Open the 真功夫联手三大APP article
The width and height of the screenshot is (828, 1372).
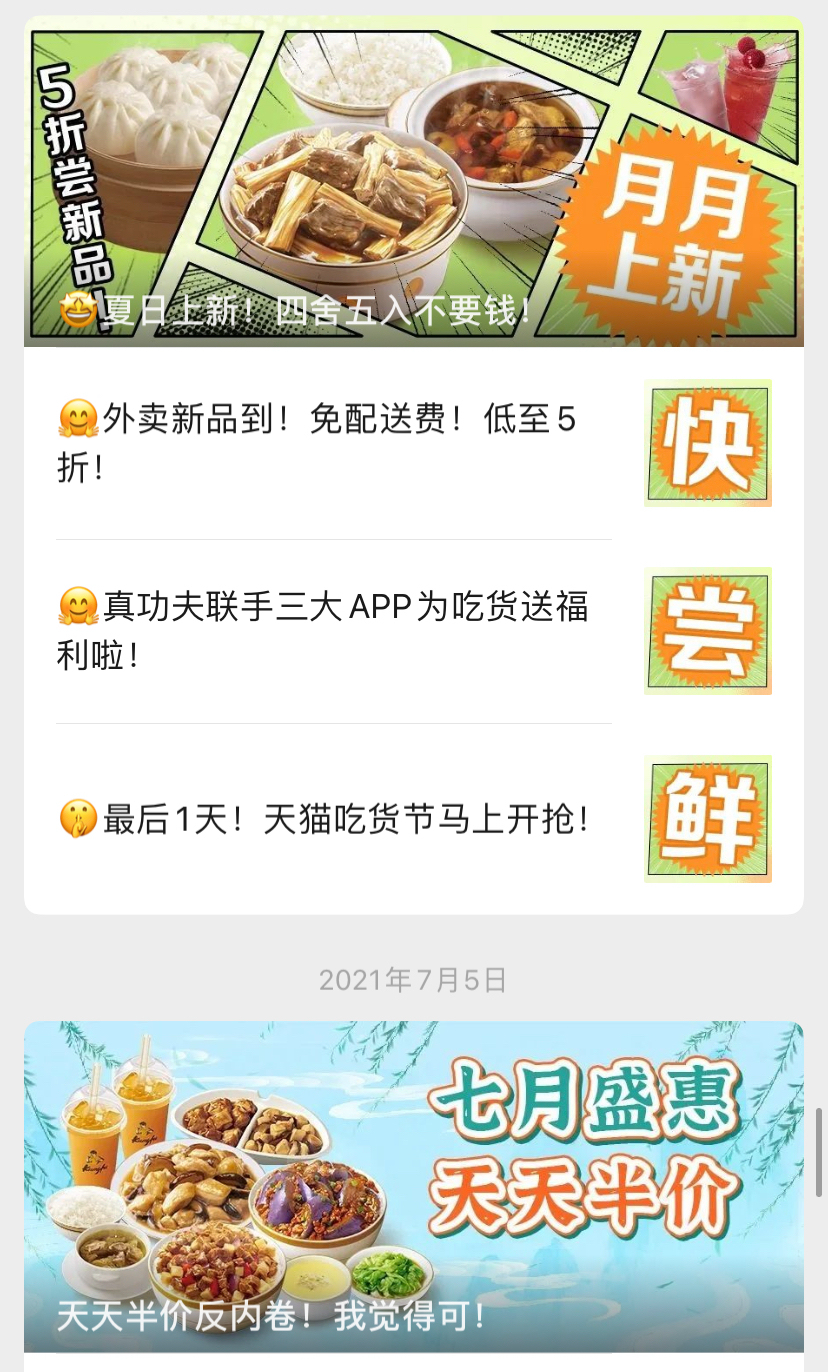pyautogui.click(x=330, y=630)
